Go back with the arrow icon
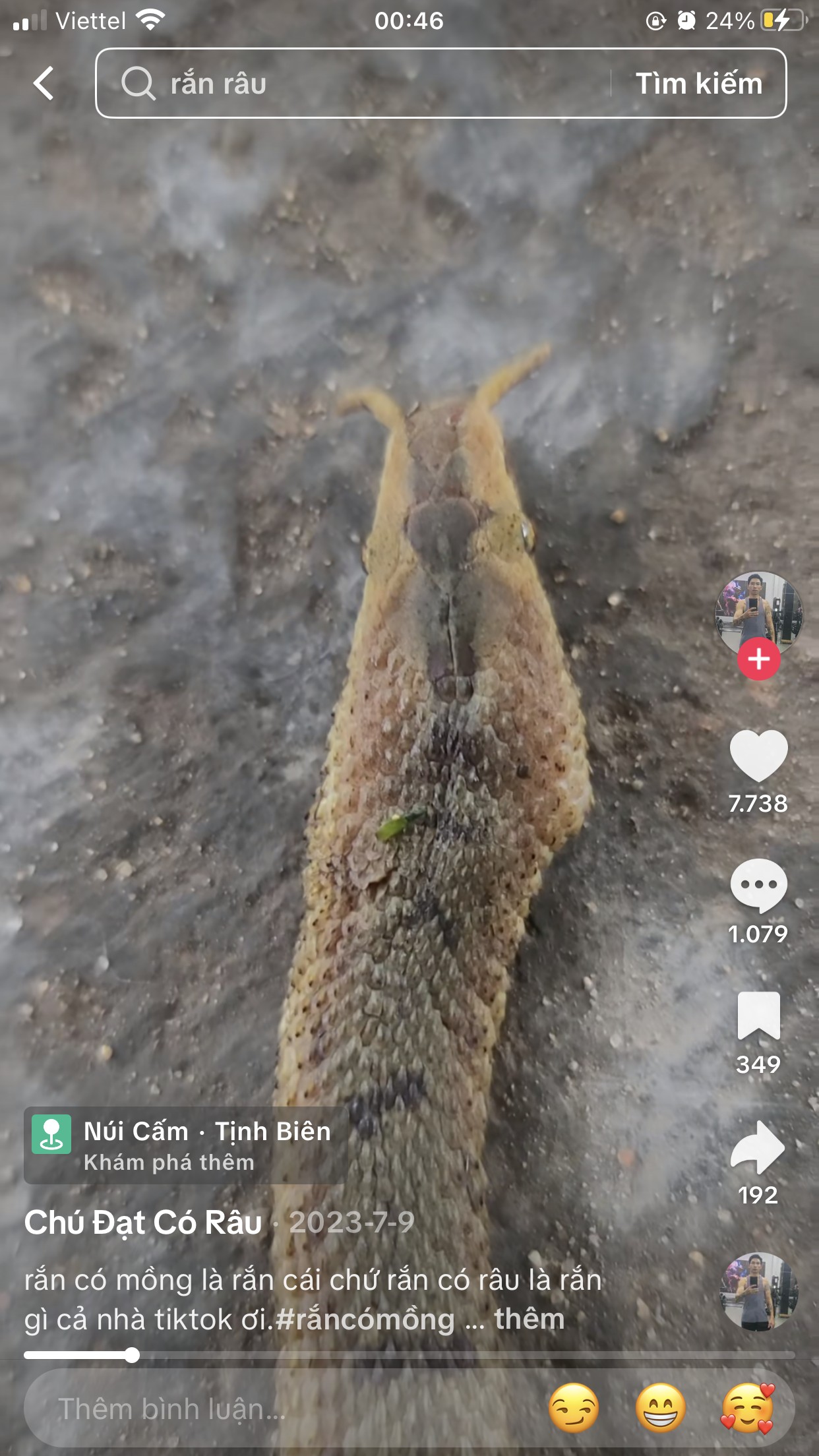 44,84
